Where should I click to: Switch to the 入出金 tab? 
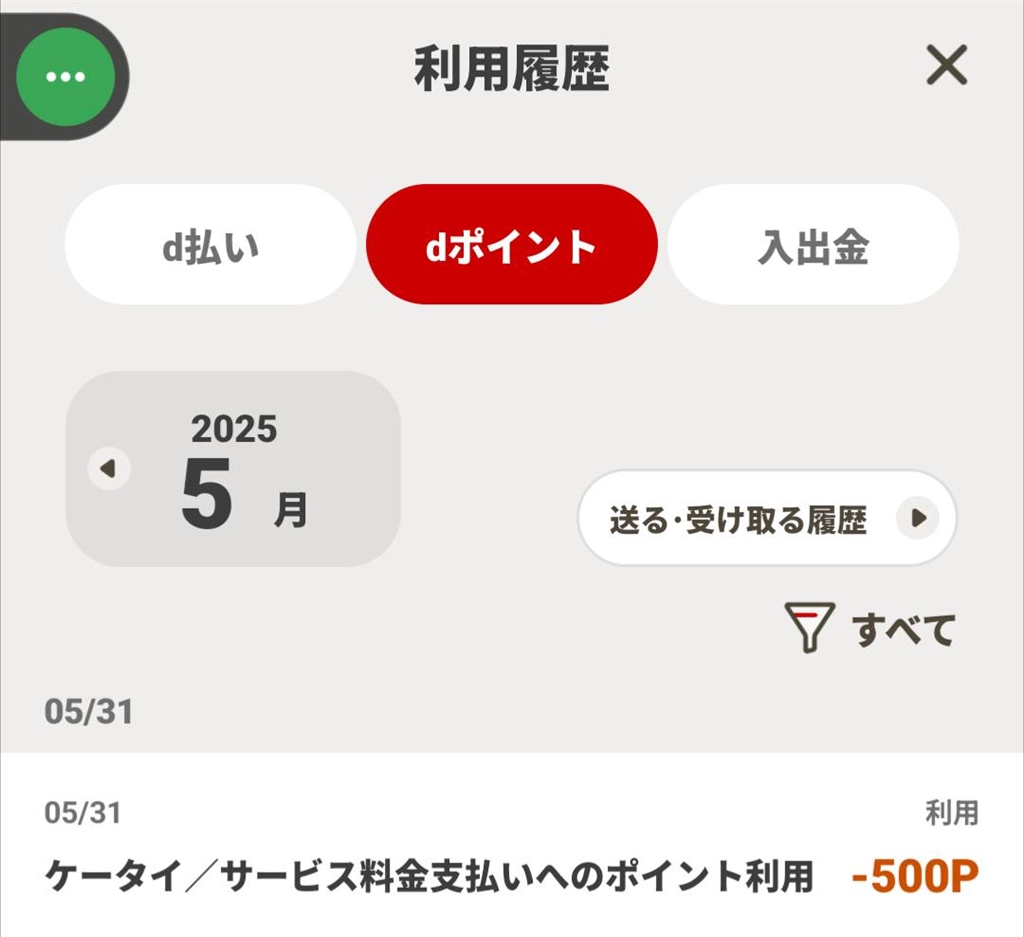pyautogui.click(x=812, y=246)
